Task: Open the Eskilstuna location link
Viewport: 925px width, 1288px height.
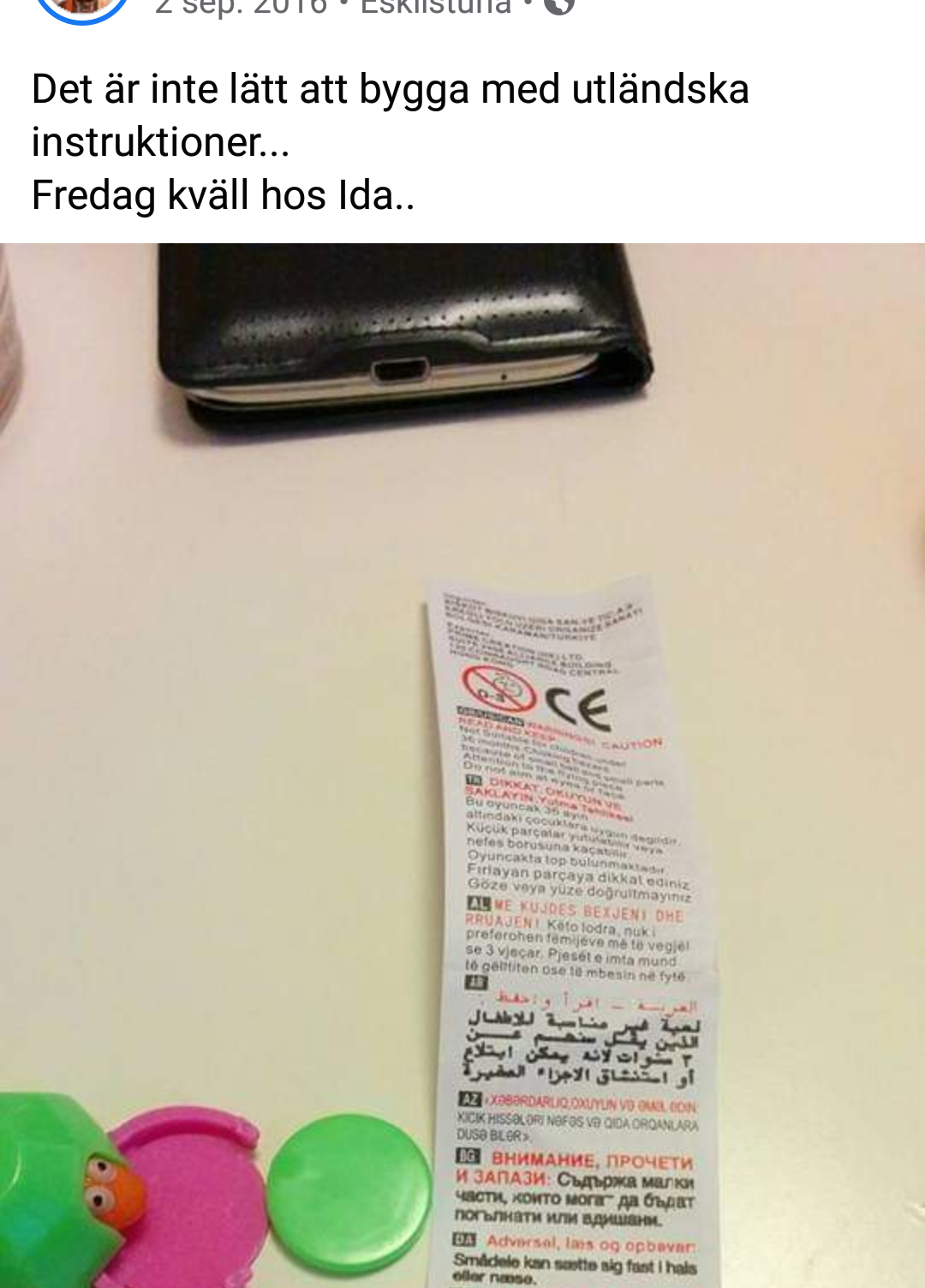Action: [435, 7]
